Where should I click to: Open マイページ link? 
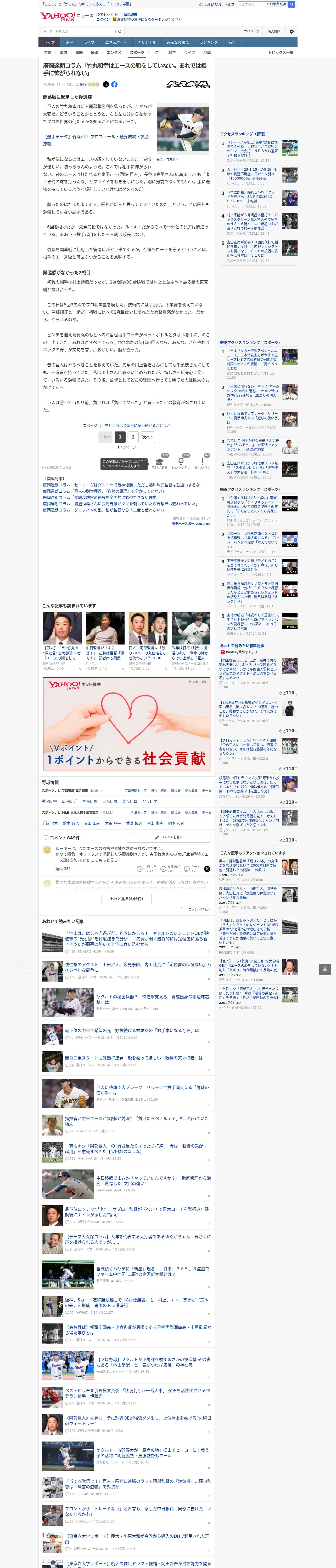coord(251,31)
